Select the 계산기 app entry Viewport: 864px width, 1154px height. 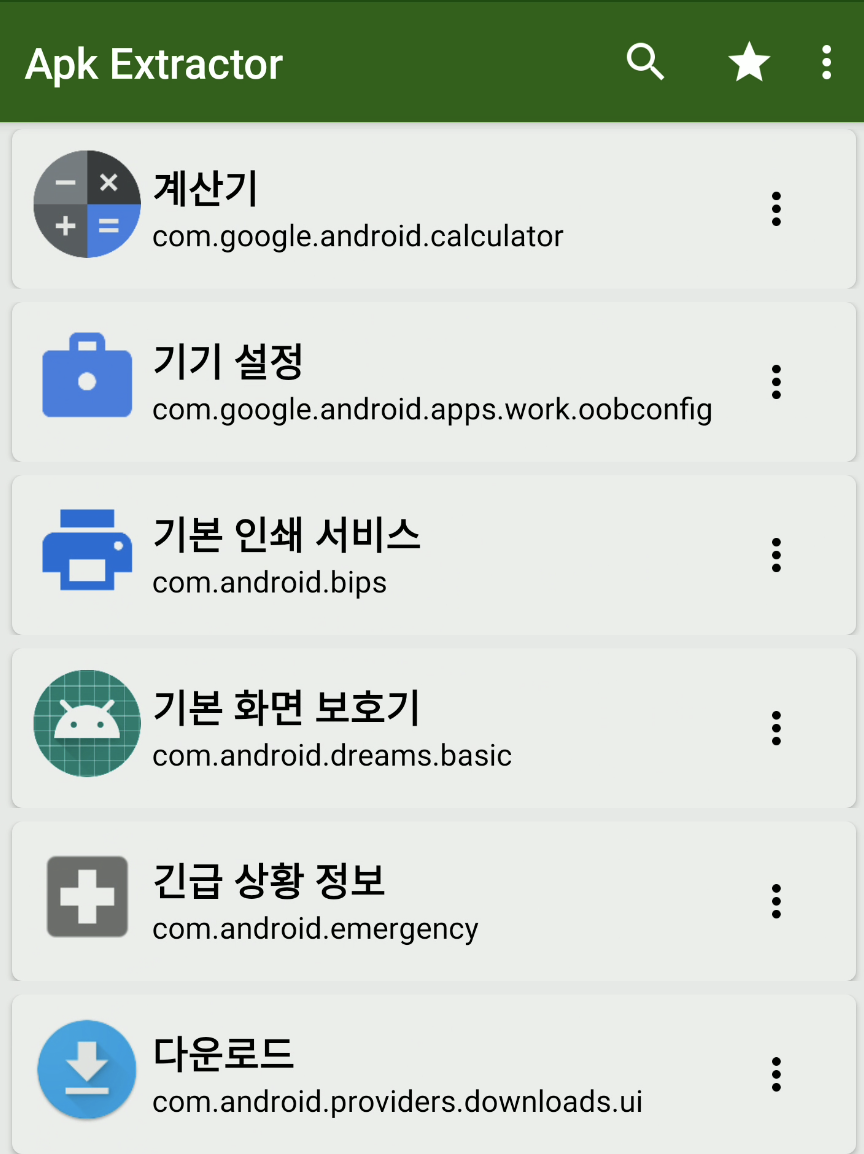tap(400, 204)
